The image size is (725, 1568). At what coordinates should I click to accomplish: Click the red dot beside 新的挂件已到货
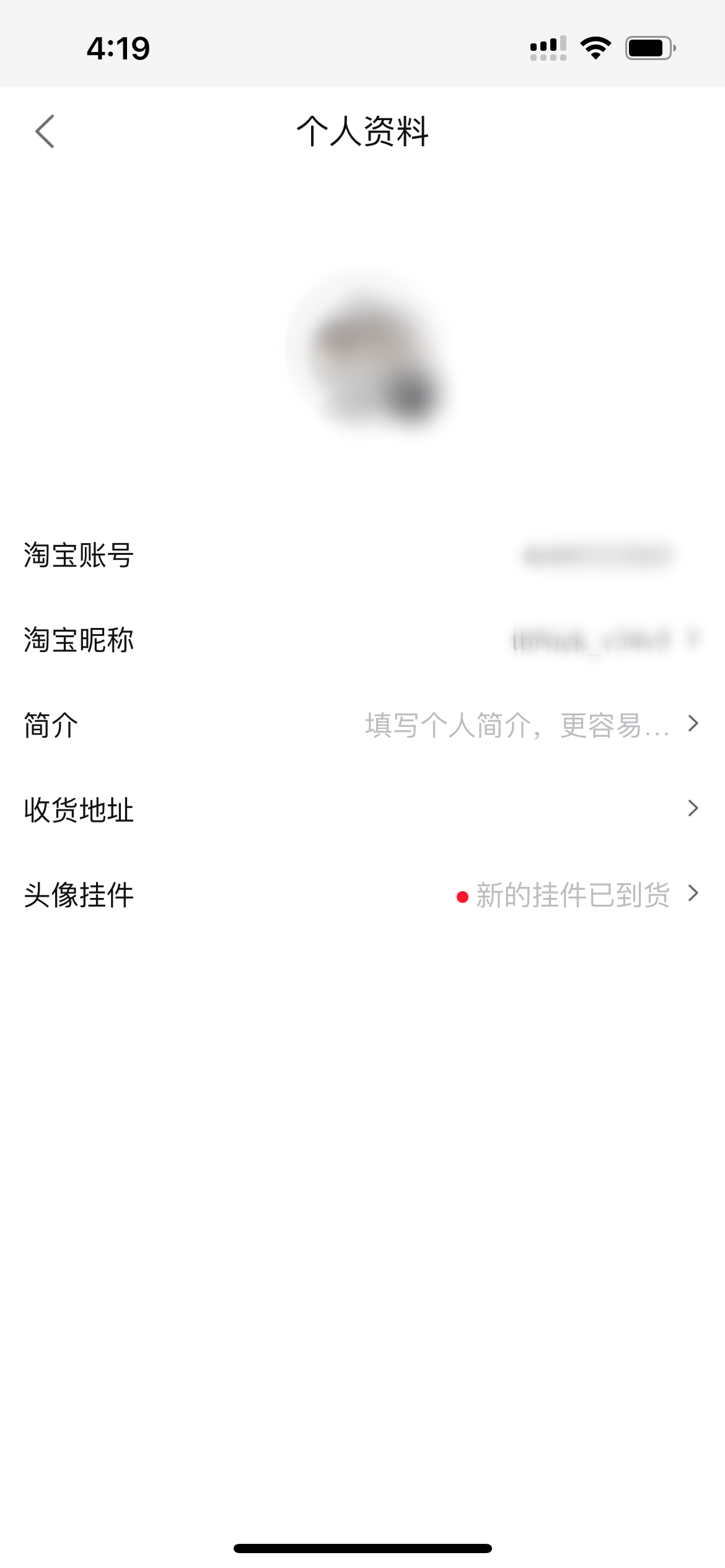pyautogui.click(x=462, y=896)
